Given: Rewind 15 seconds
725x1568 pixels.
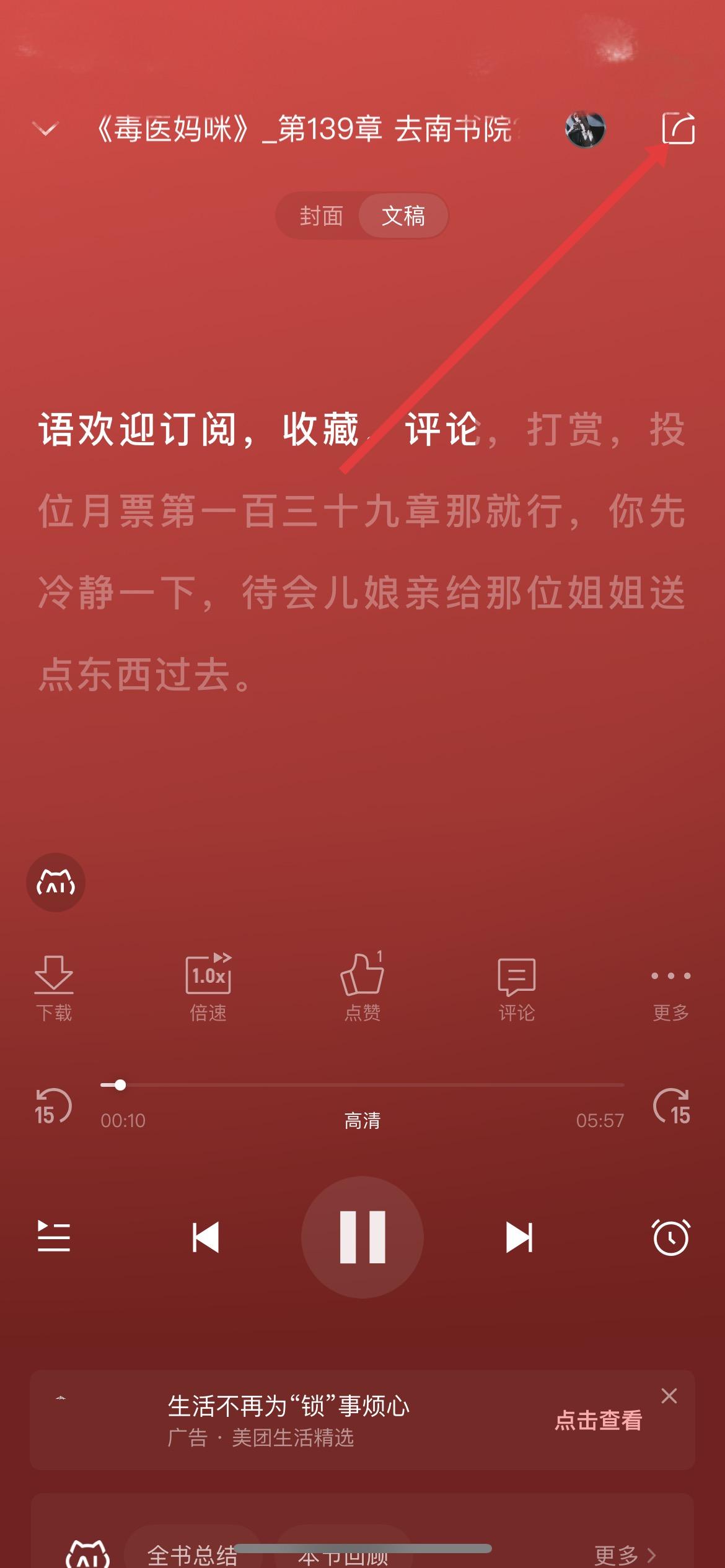Looking at the screenshot, I should (x=53, y=1107).
